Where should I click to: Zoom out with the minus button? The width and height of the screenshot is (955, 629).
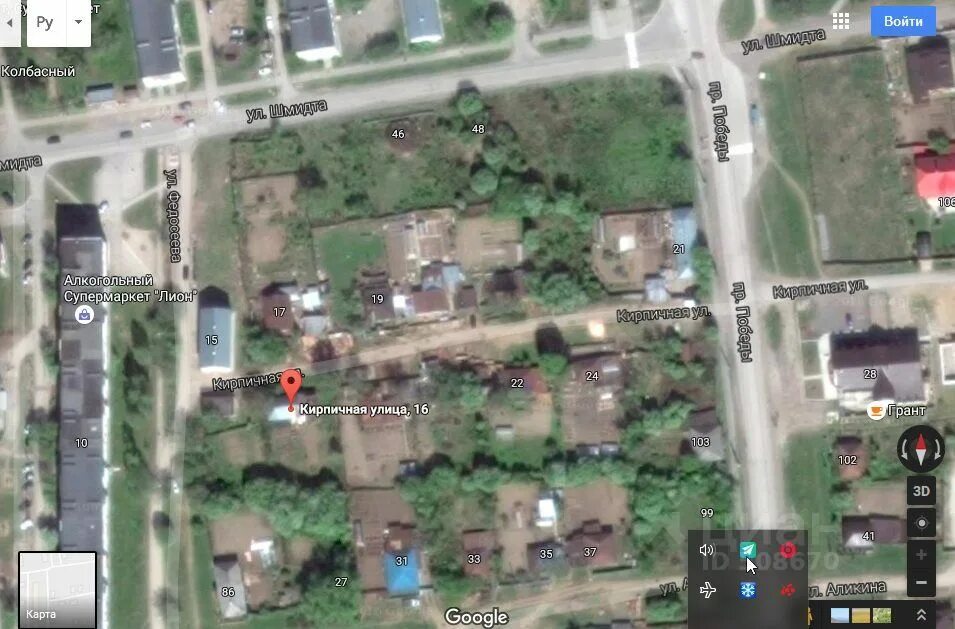[921, 583]
